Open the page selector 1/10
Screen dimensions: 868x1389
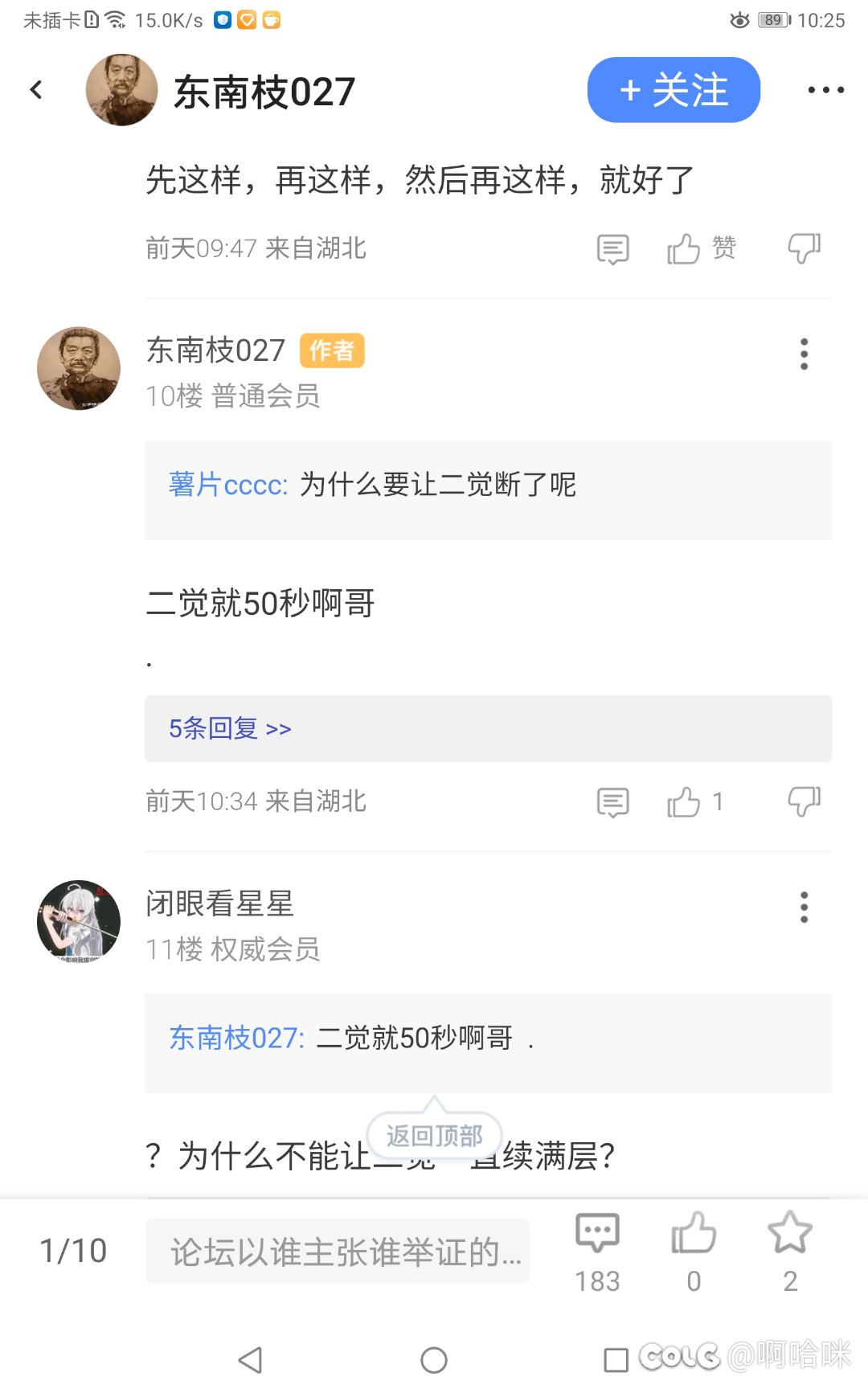click(73, 1251)
